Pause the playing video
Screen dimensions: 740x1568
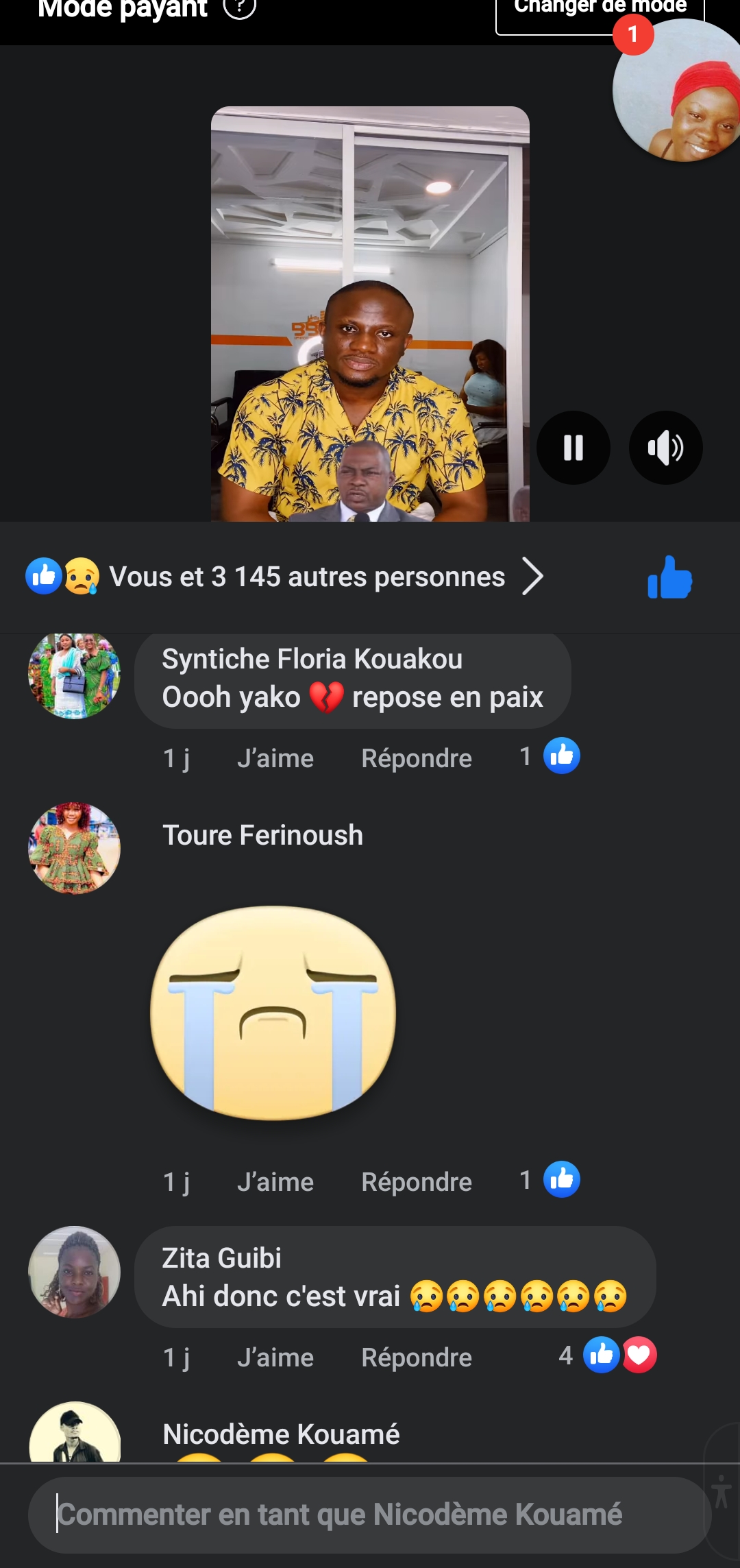(x=573, y=448)
